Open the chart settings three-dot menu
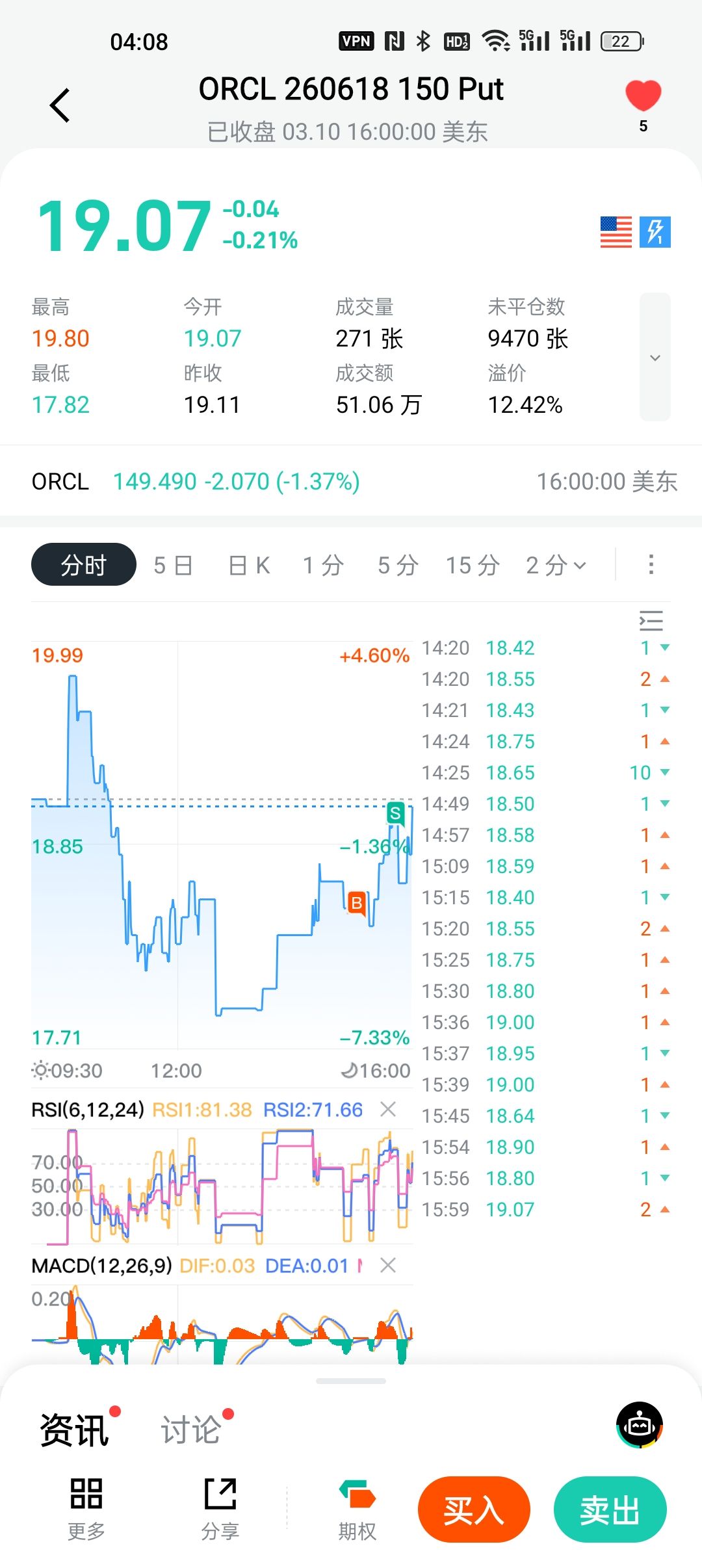The image size is (702, 1568). coord(651,564)
